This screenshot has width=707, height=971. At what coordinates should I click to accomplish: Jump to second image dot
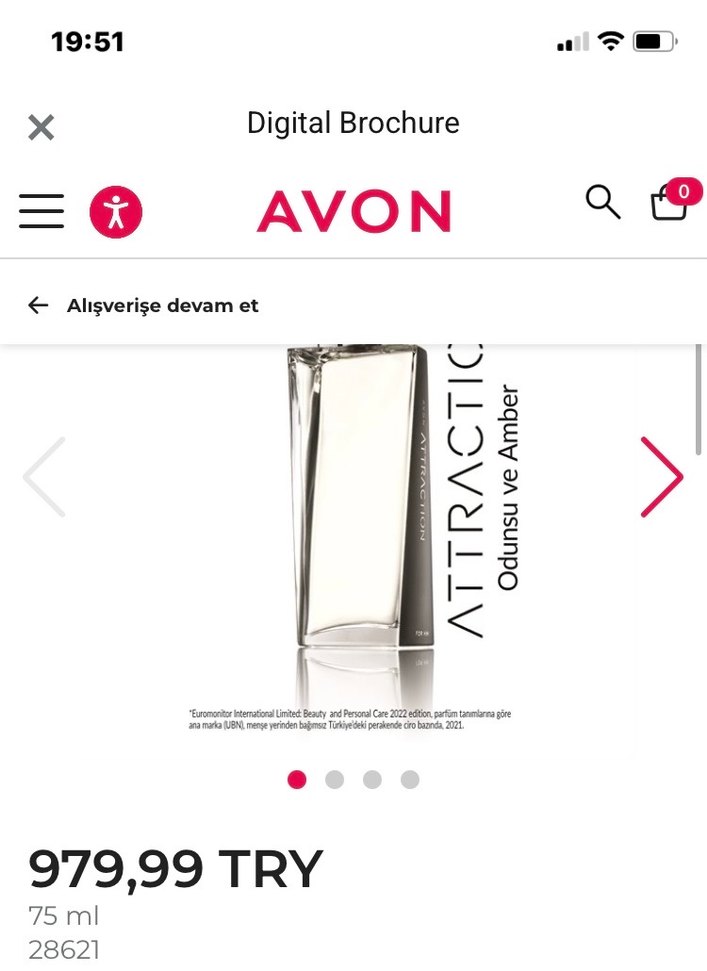point(334,780)
